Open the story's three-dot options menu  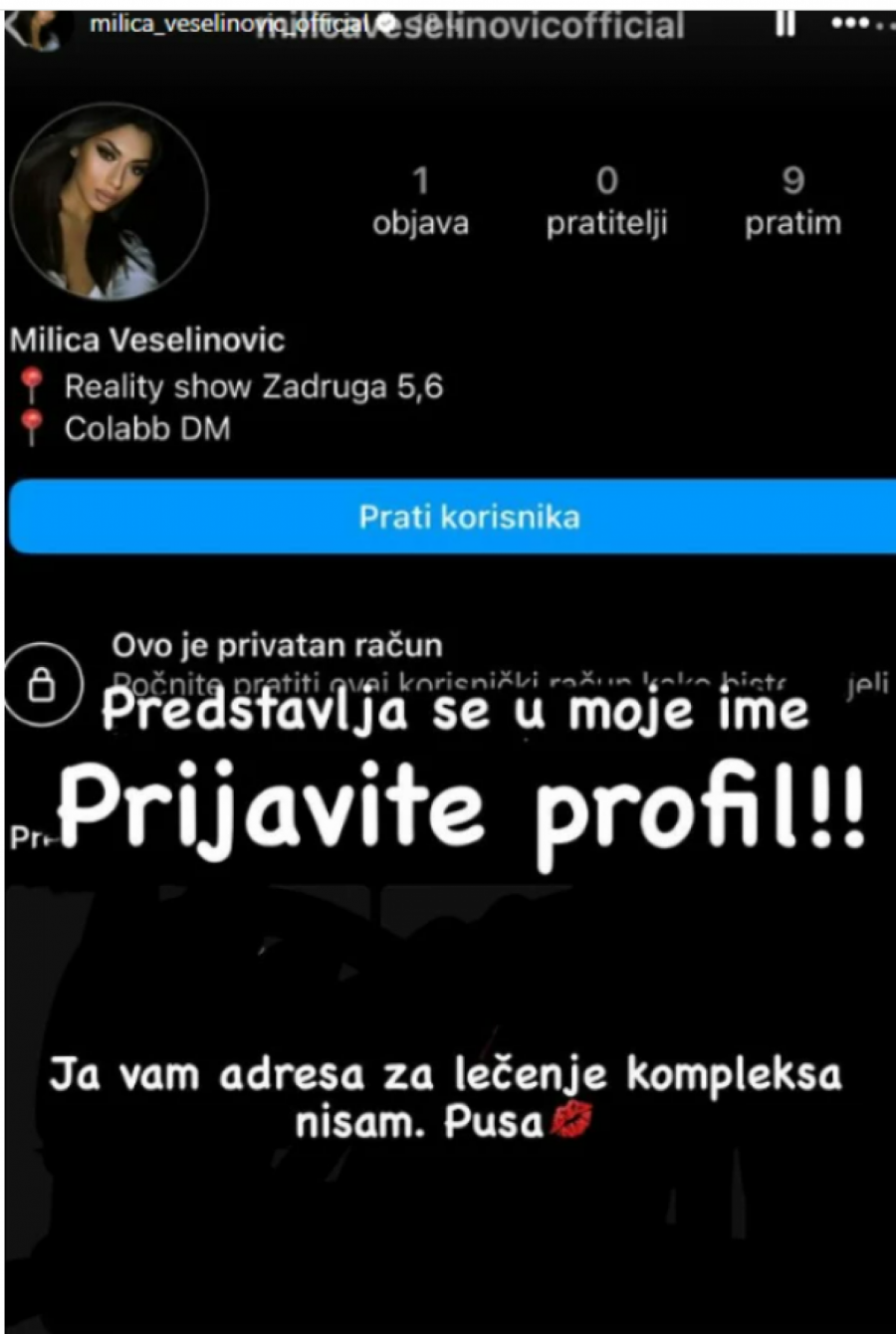click(x=855, y=23)
